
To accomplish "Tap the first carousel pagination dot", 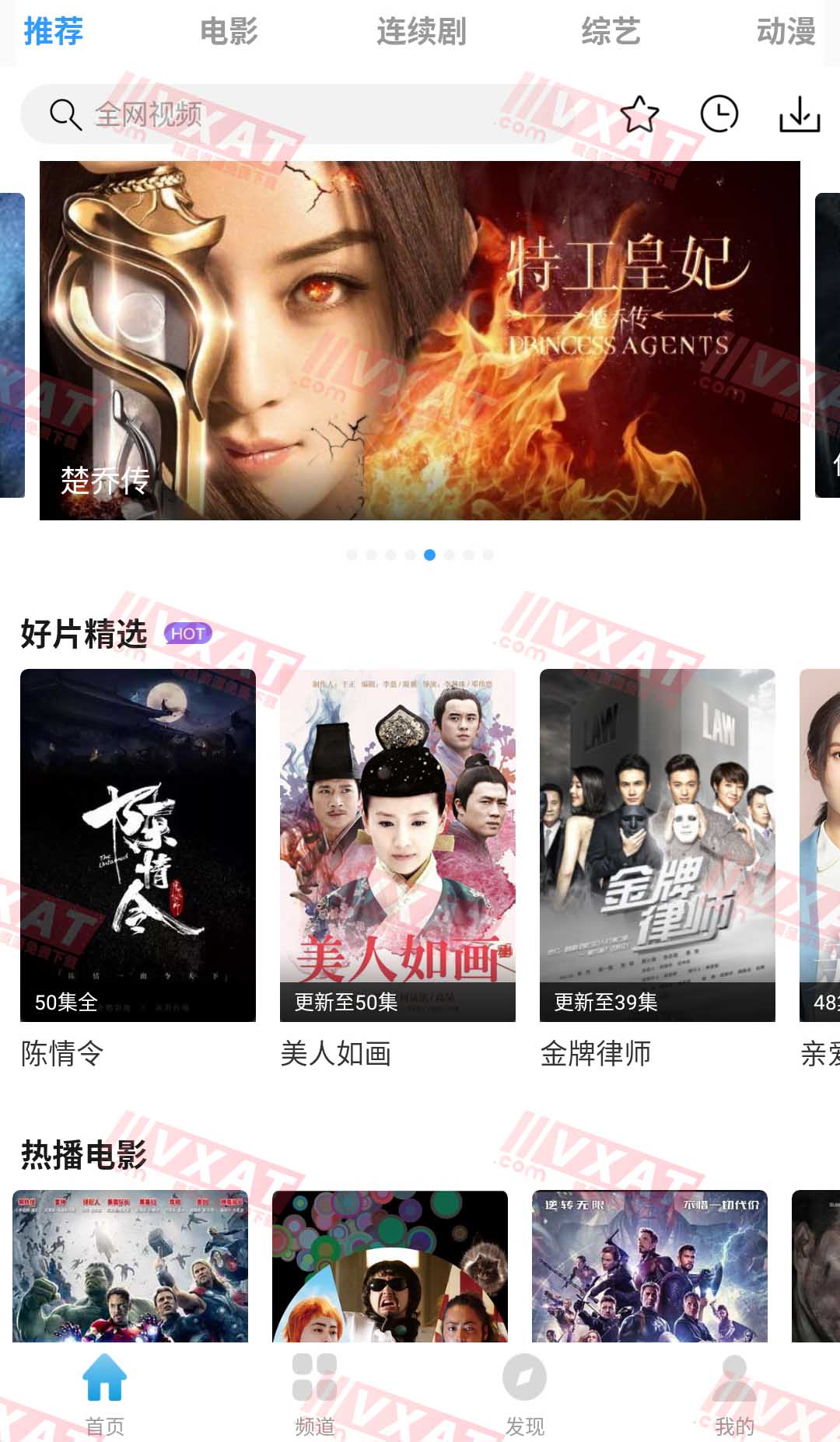I will [352, 554].
